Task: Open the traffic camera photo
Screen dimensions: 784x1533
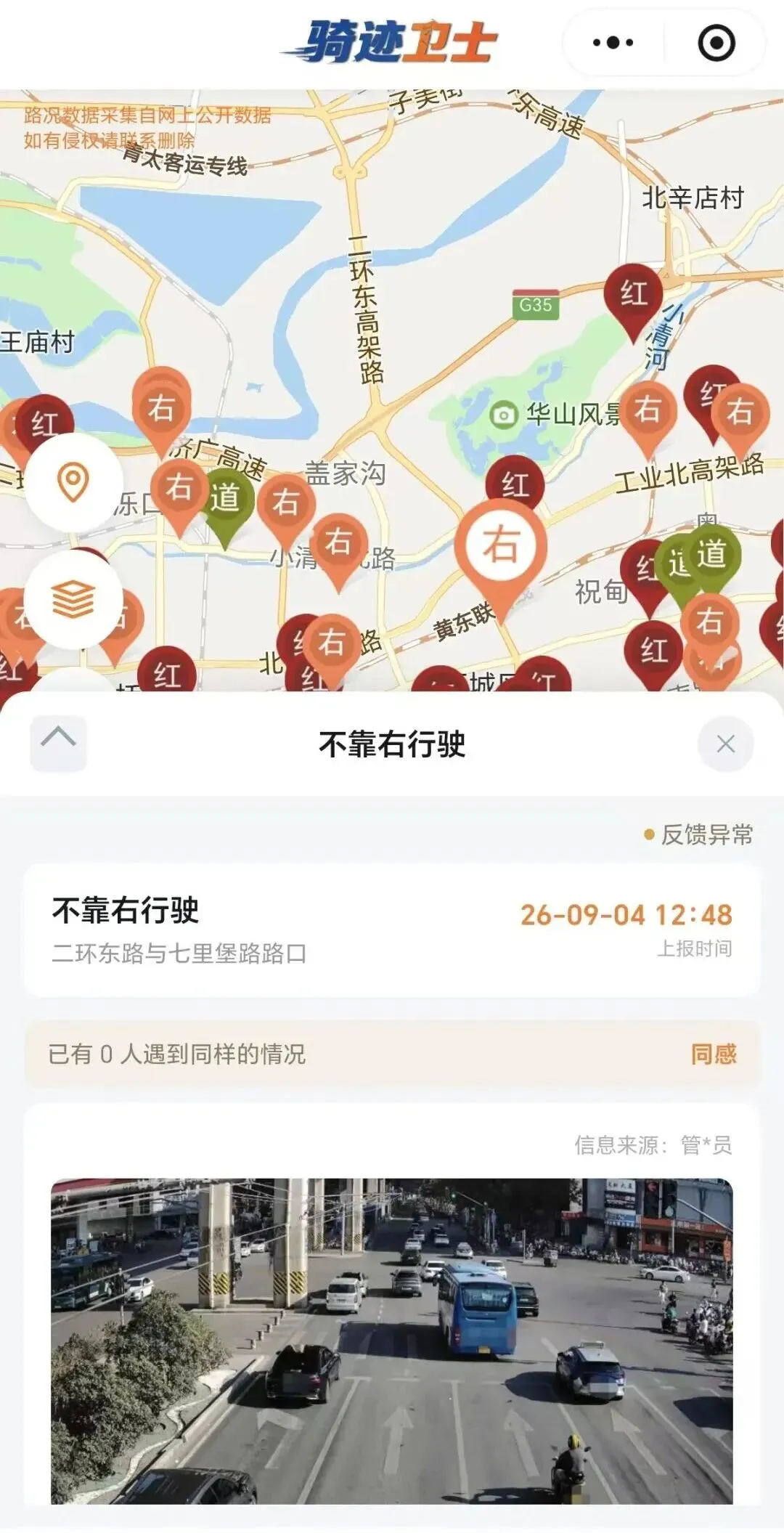Action: point(392,1341)
